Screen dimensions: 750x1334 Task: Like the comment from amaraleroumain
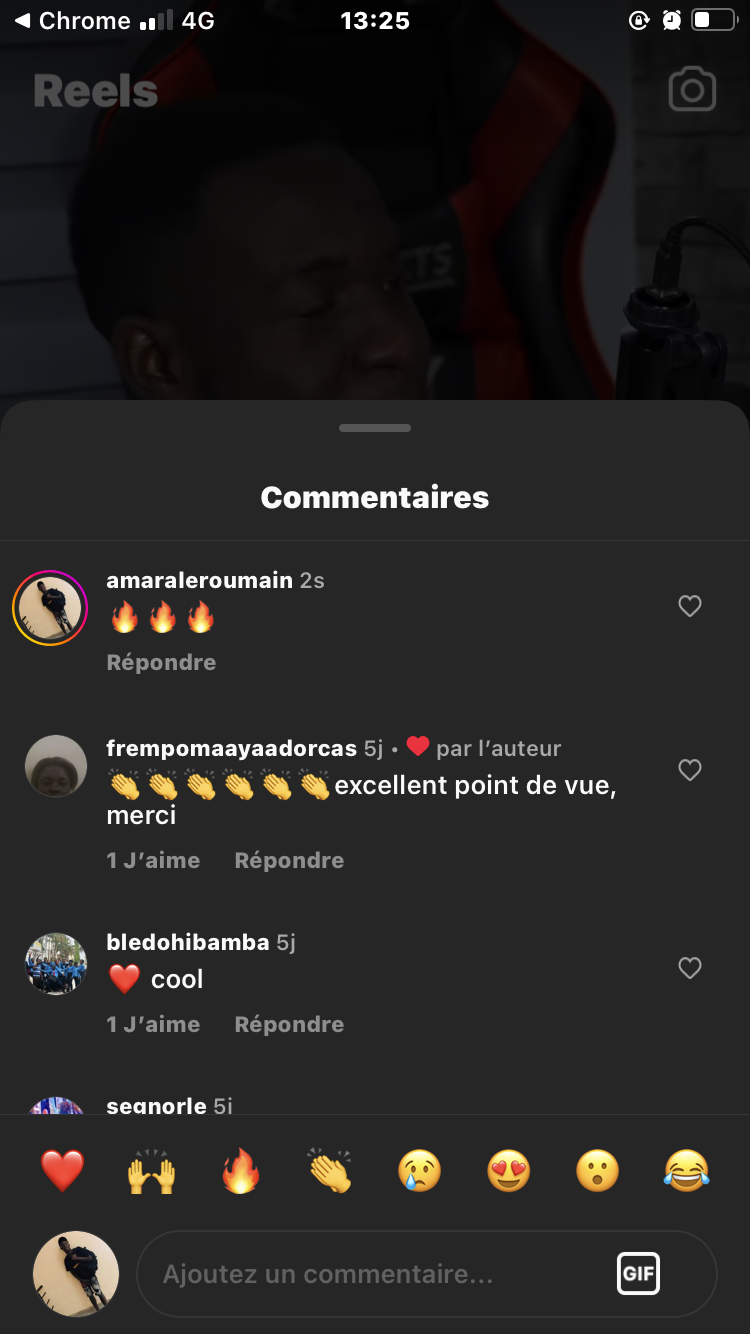(x=690, y=606)
